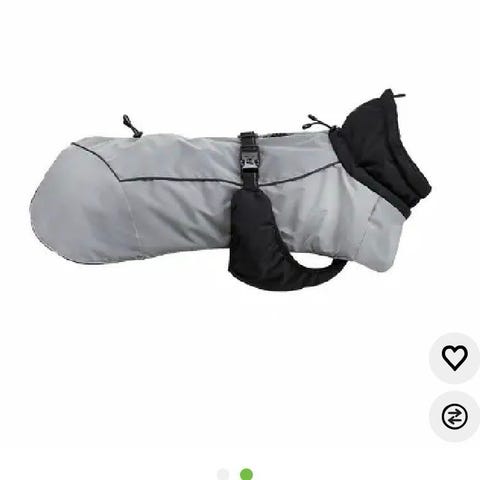Go to the first image page dot
The width and height of the screenshot is (480, 480).
tap(223, 474)
